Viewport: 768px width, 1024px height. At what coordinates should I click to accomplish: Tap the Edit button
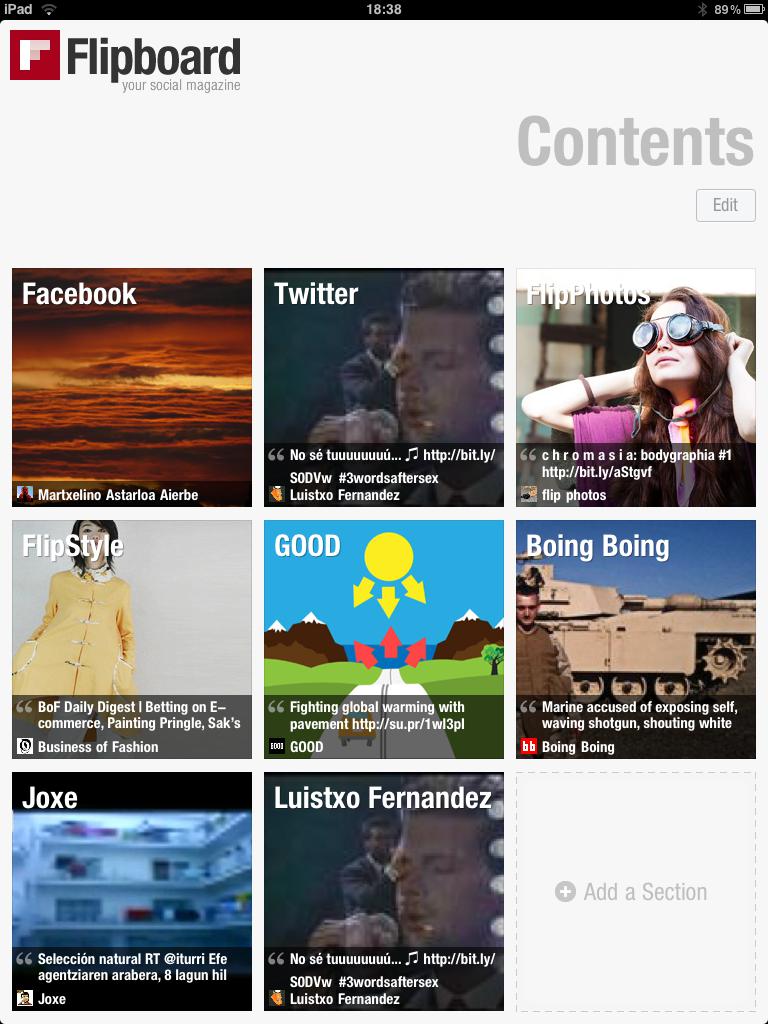tap(725, 205)
